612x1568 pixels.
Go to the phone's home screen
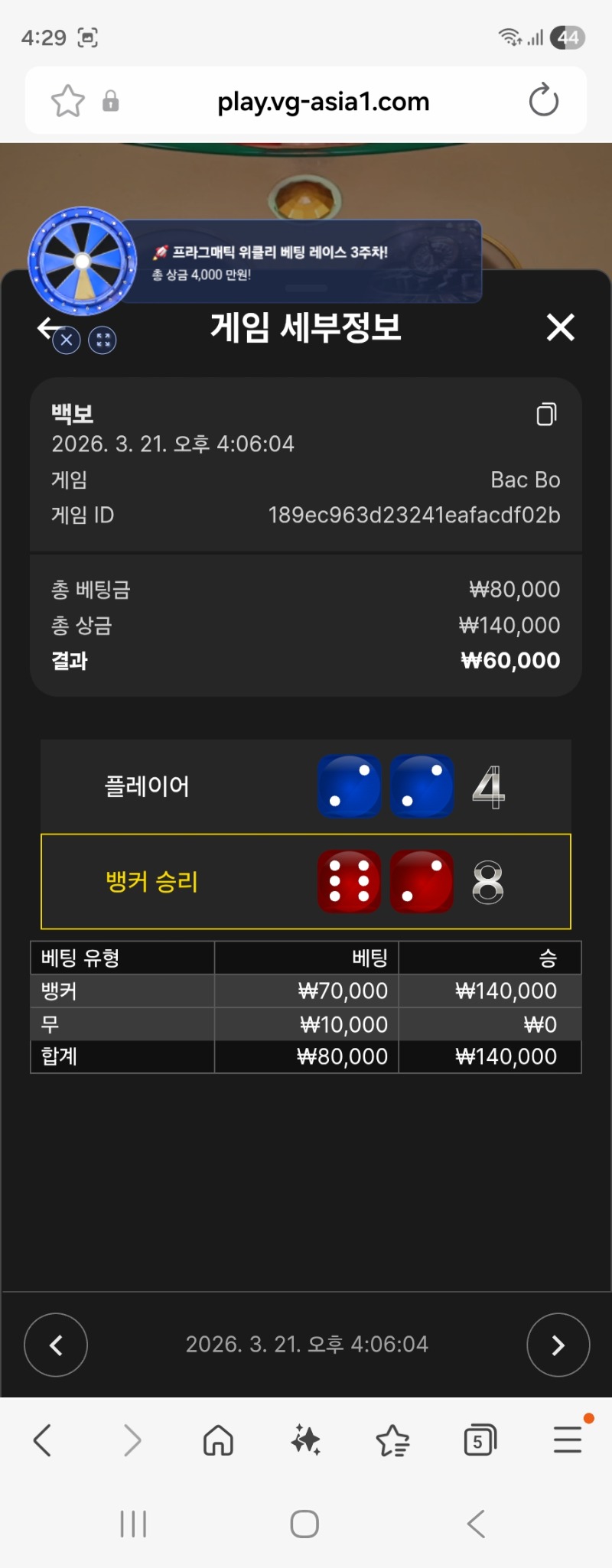tap(304, 1524)
